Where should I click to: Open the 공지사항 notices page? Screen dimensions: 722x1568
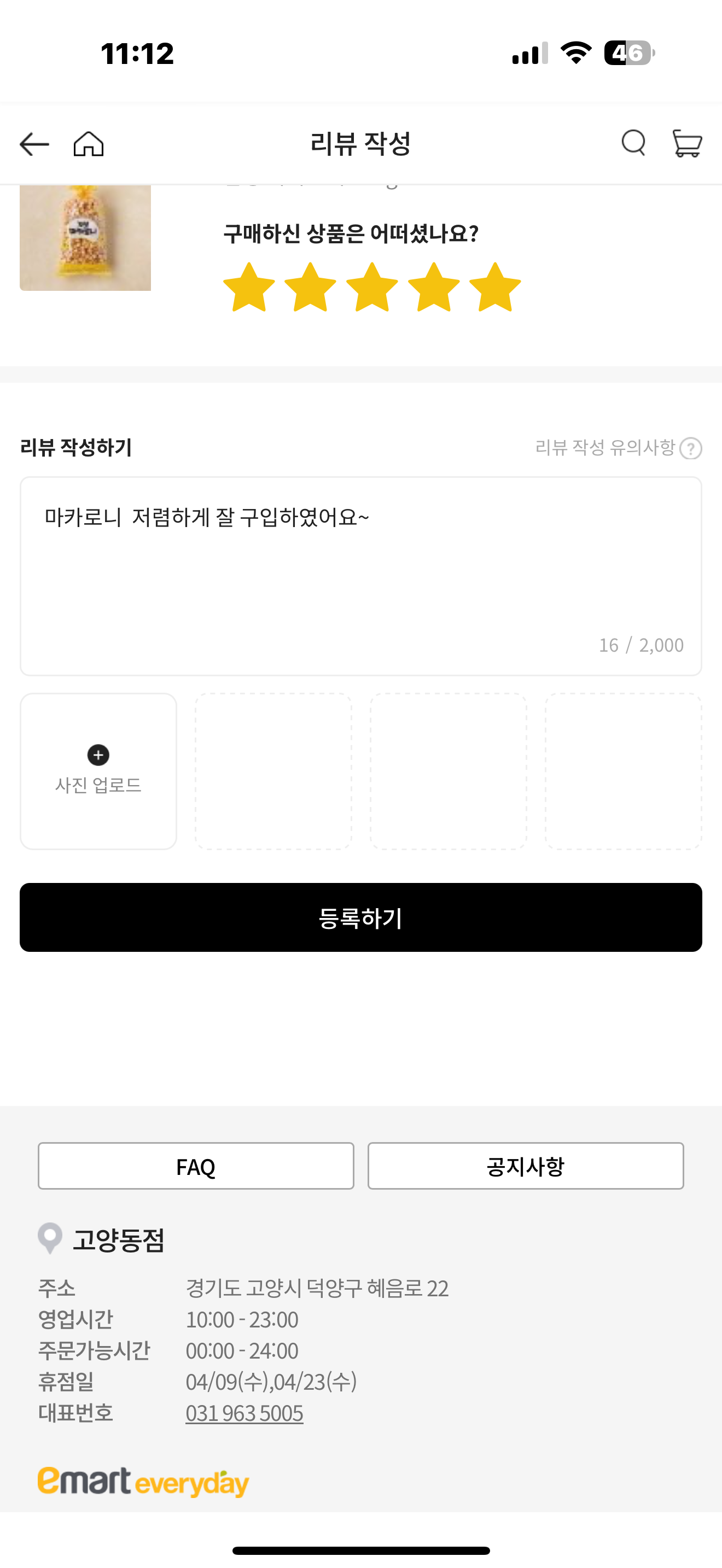point(526,1166)
